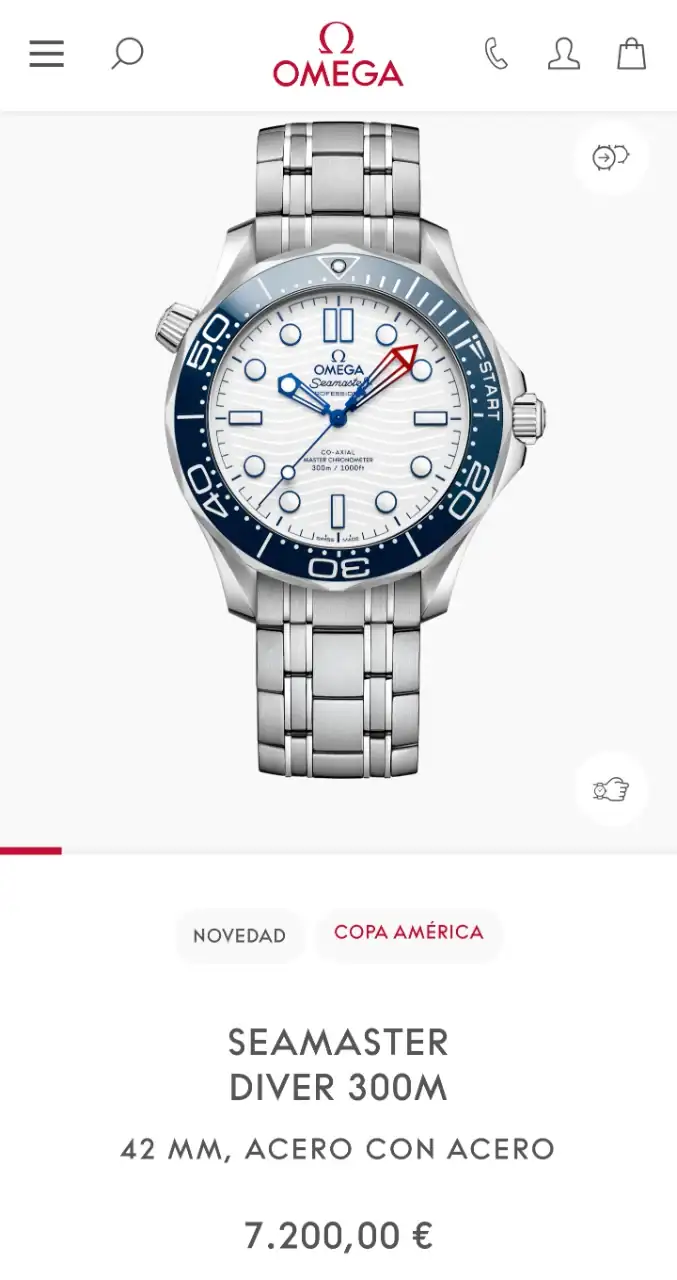
Task: Tap the compare watches icon
Action: click(610, 157)
